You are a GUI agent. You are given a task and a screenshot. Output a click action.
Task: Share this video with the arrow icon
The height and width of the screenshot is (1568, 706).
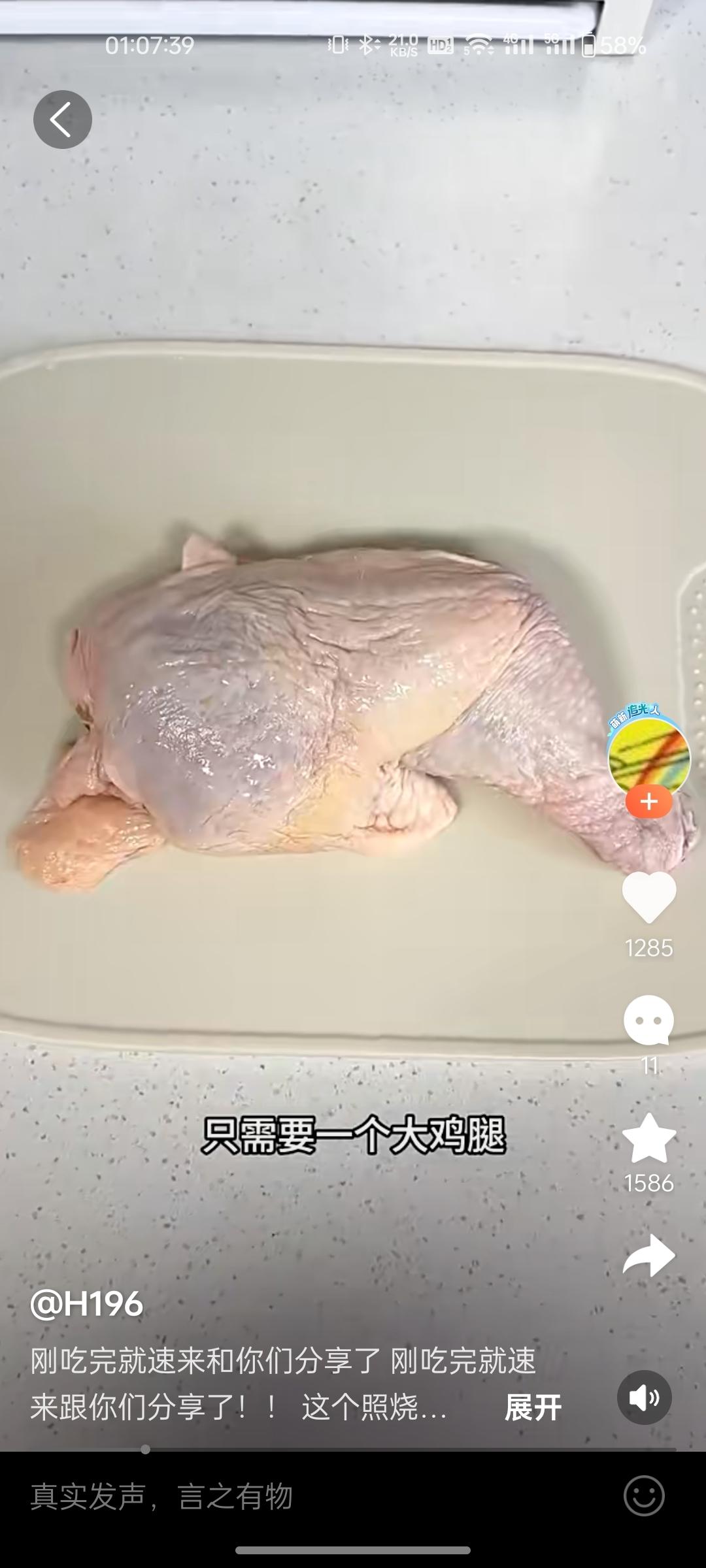pyautogui.click(x=648, y=1255)
